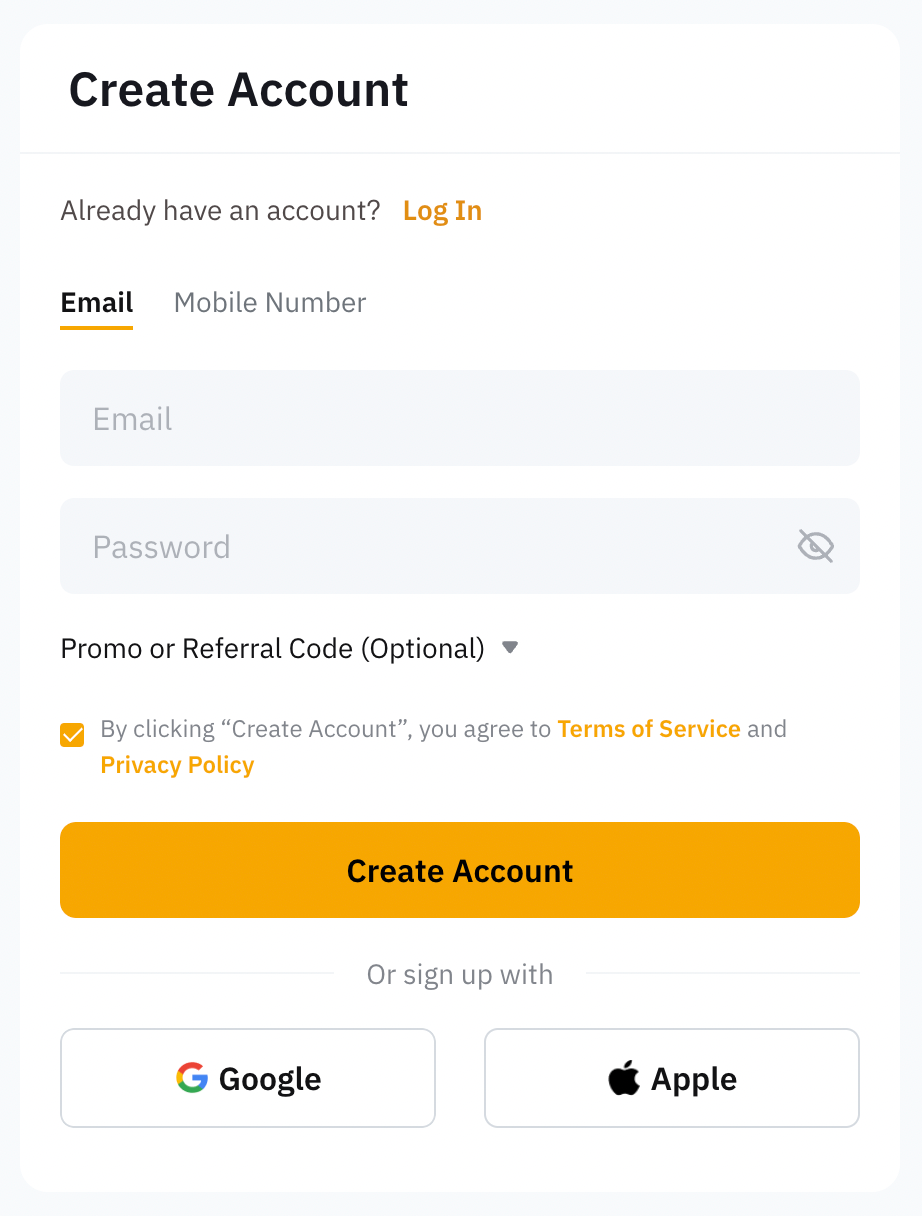Screen dimensions: 922x1216
Task: Select the Email tab
Action: 97,303
